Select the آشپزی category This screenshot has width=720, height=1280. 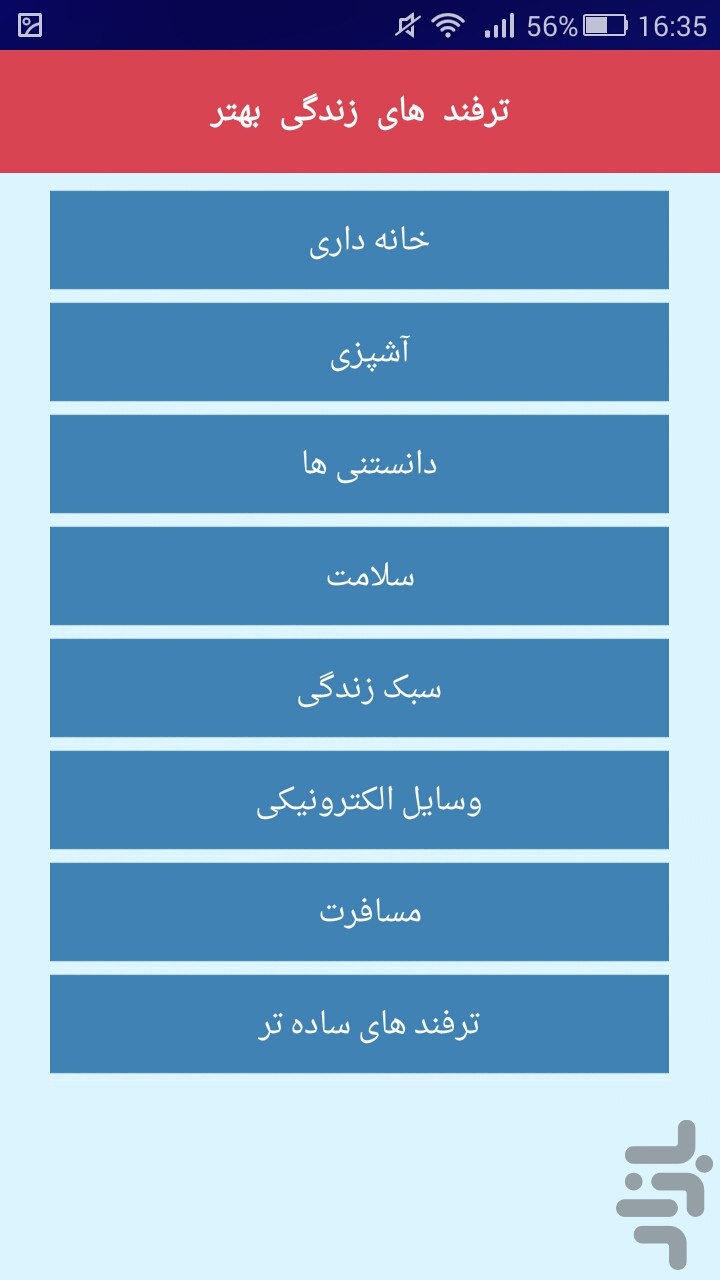(359, 352)
